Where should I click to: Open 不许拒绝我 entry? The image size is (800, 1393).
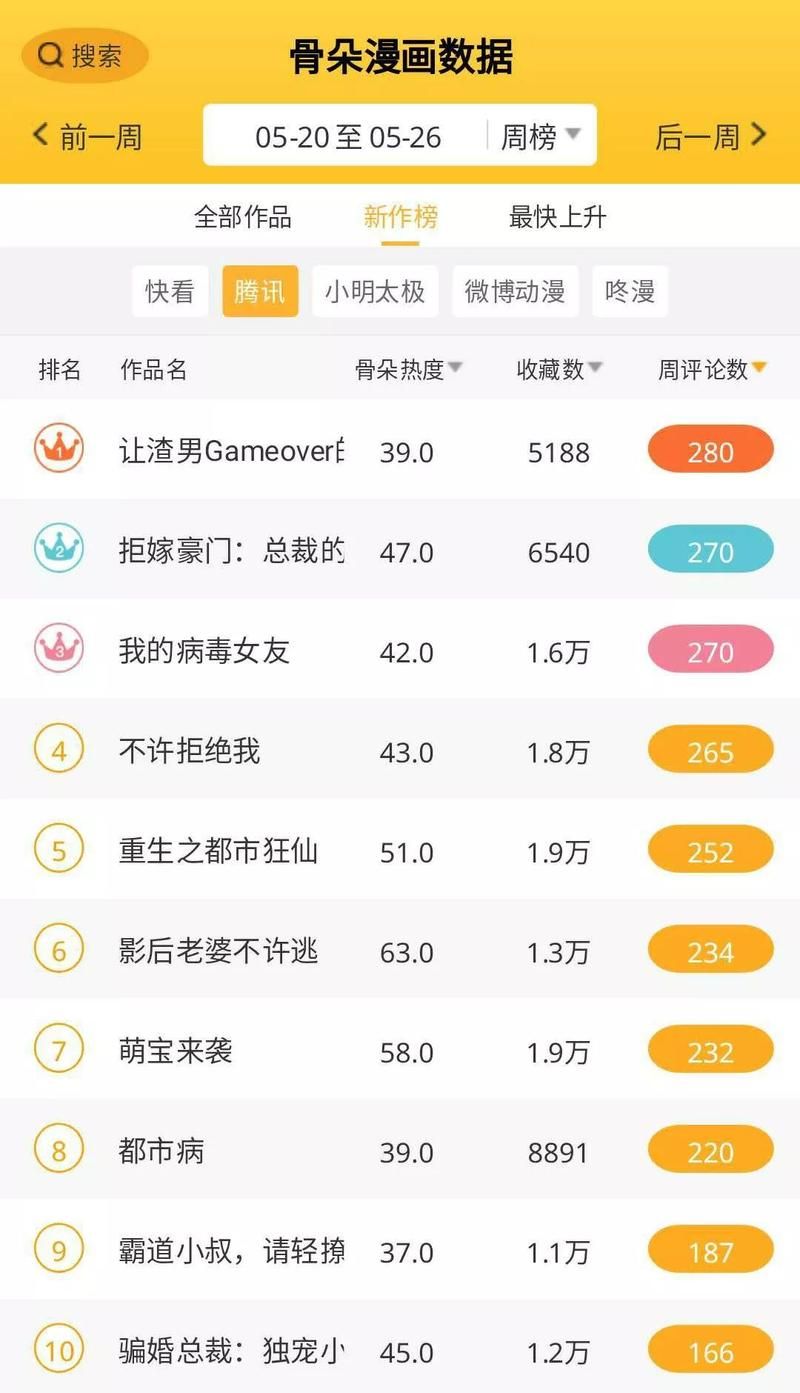click(189, 751)
